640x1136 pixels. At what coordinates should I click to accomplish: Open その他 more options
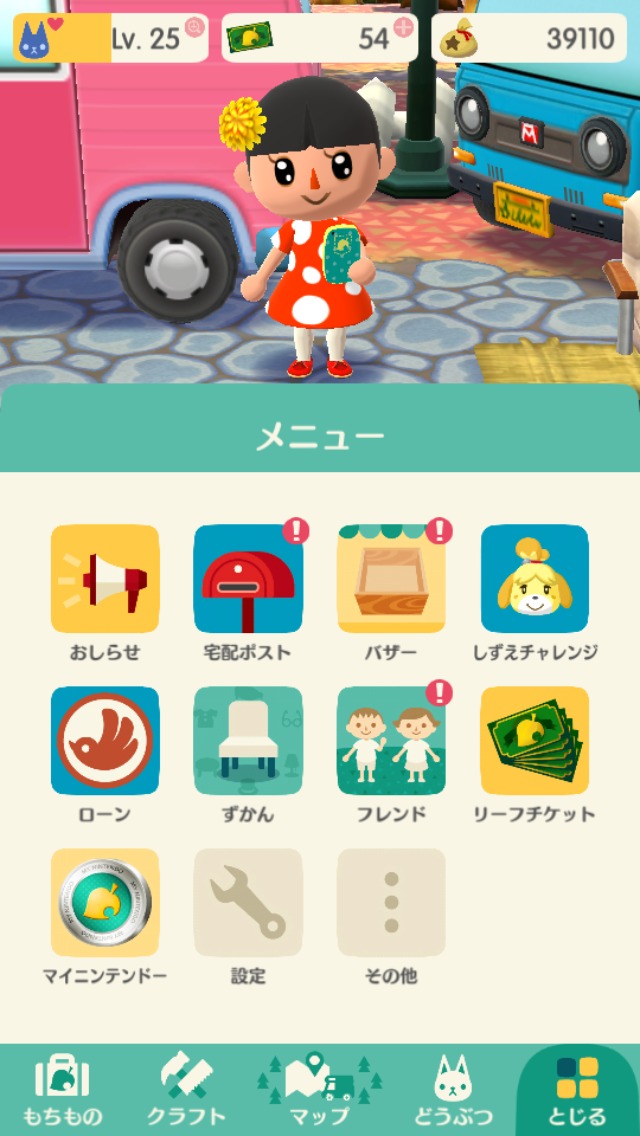[x=391, y=903]
